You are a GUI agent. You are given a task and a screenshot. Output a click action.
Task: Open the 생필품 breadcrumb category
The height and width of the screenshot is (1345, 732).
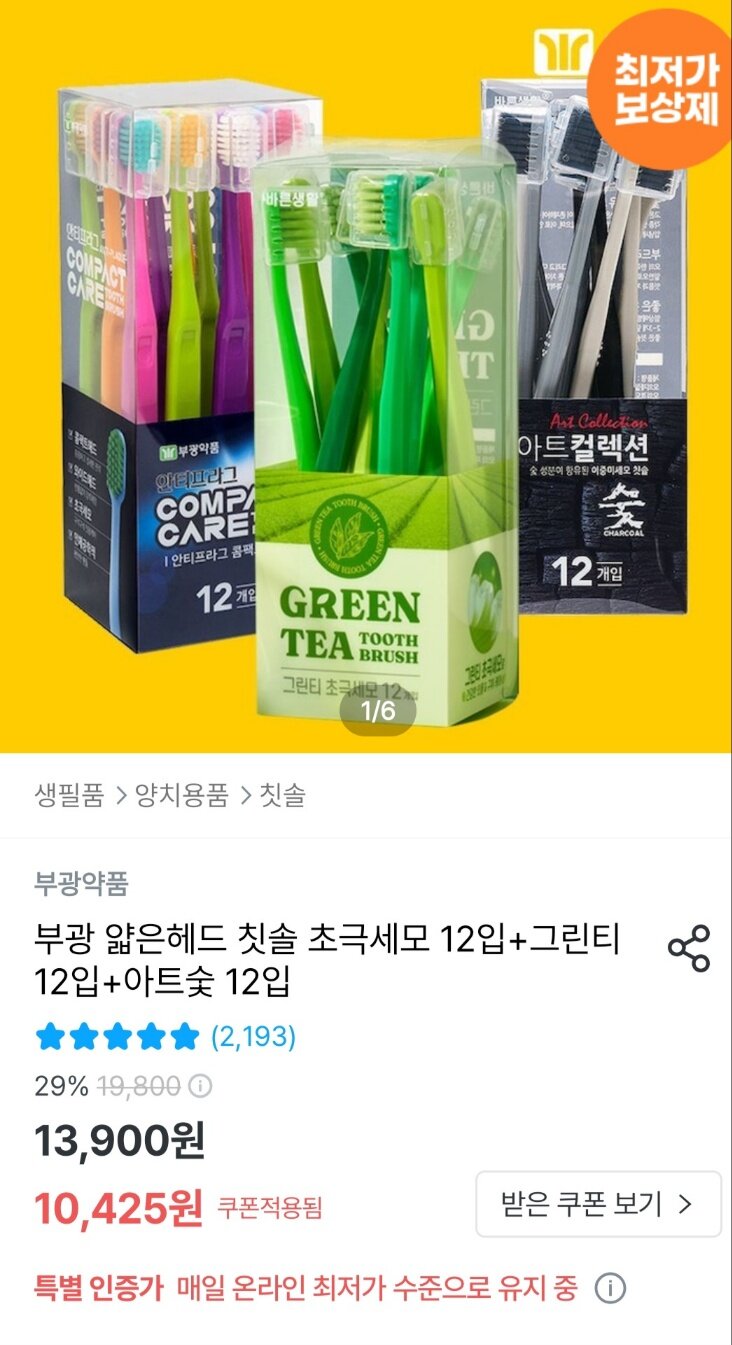pyautogui.click(x=69, y=796)
